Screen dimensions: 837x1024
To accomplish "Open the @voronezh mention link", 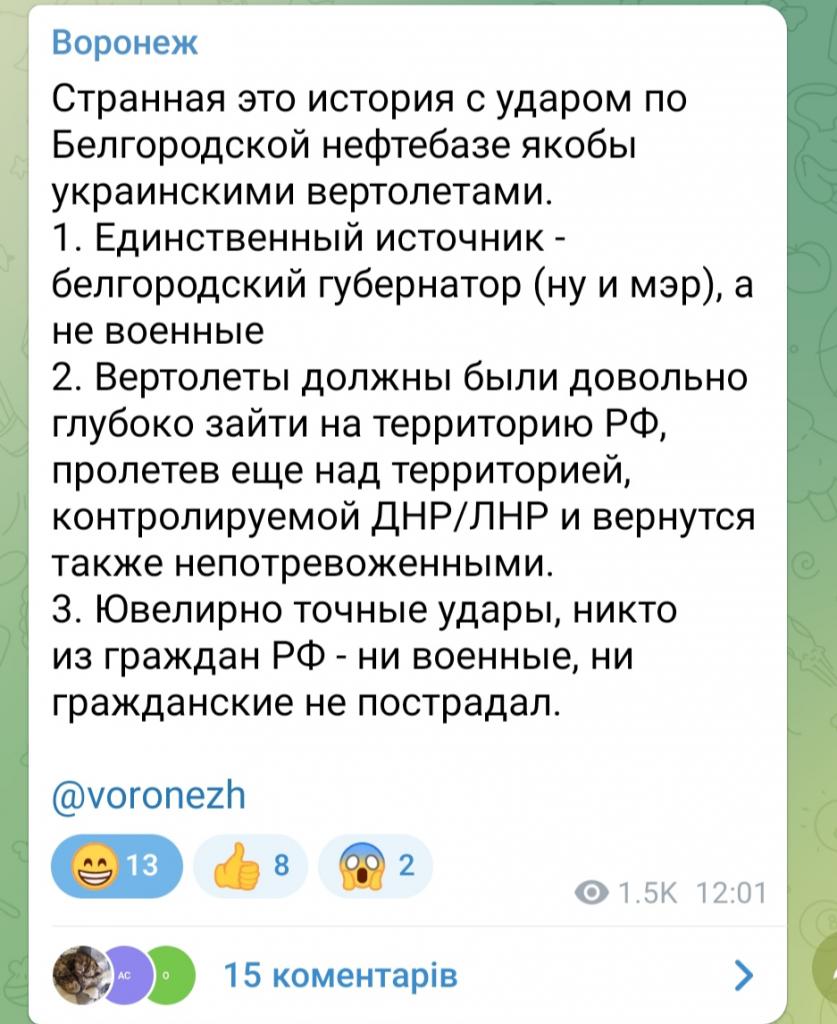I will tap(147, 795).
